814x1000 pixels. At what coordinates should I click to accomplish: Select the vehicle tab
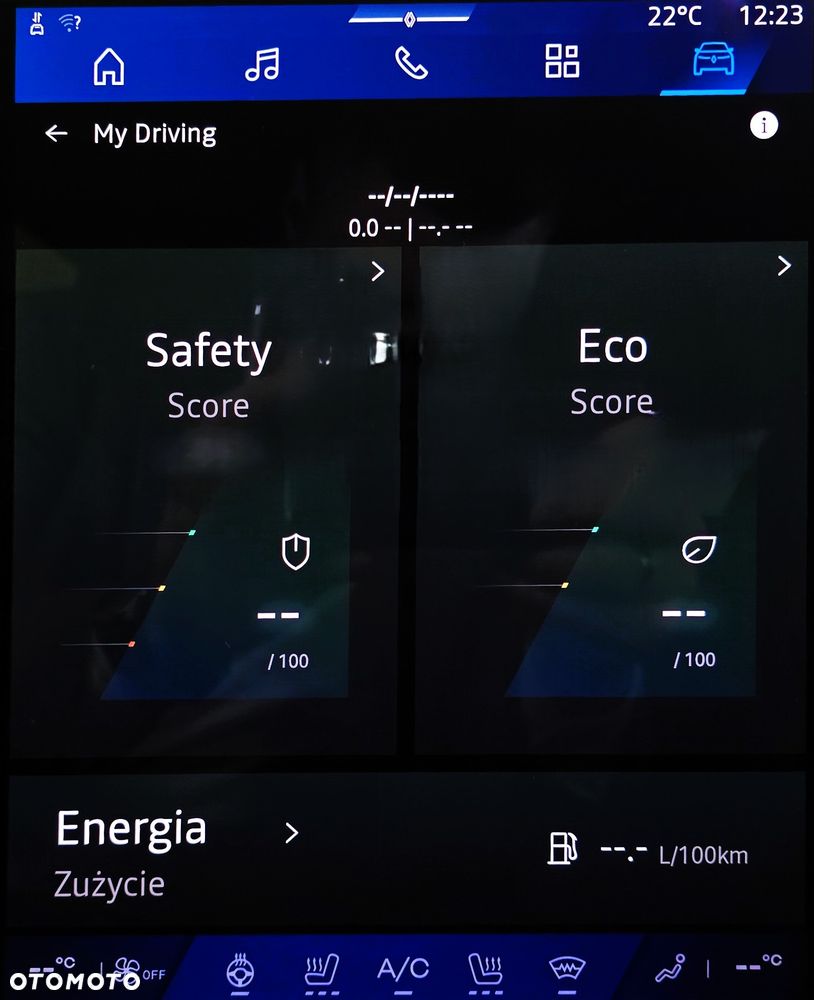(x=714, y=60)
